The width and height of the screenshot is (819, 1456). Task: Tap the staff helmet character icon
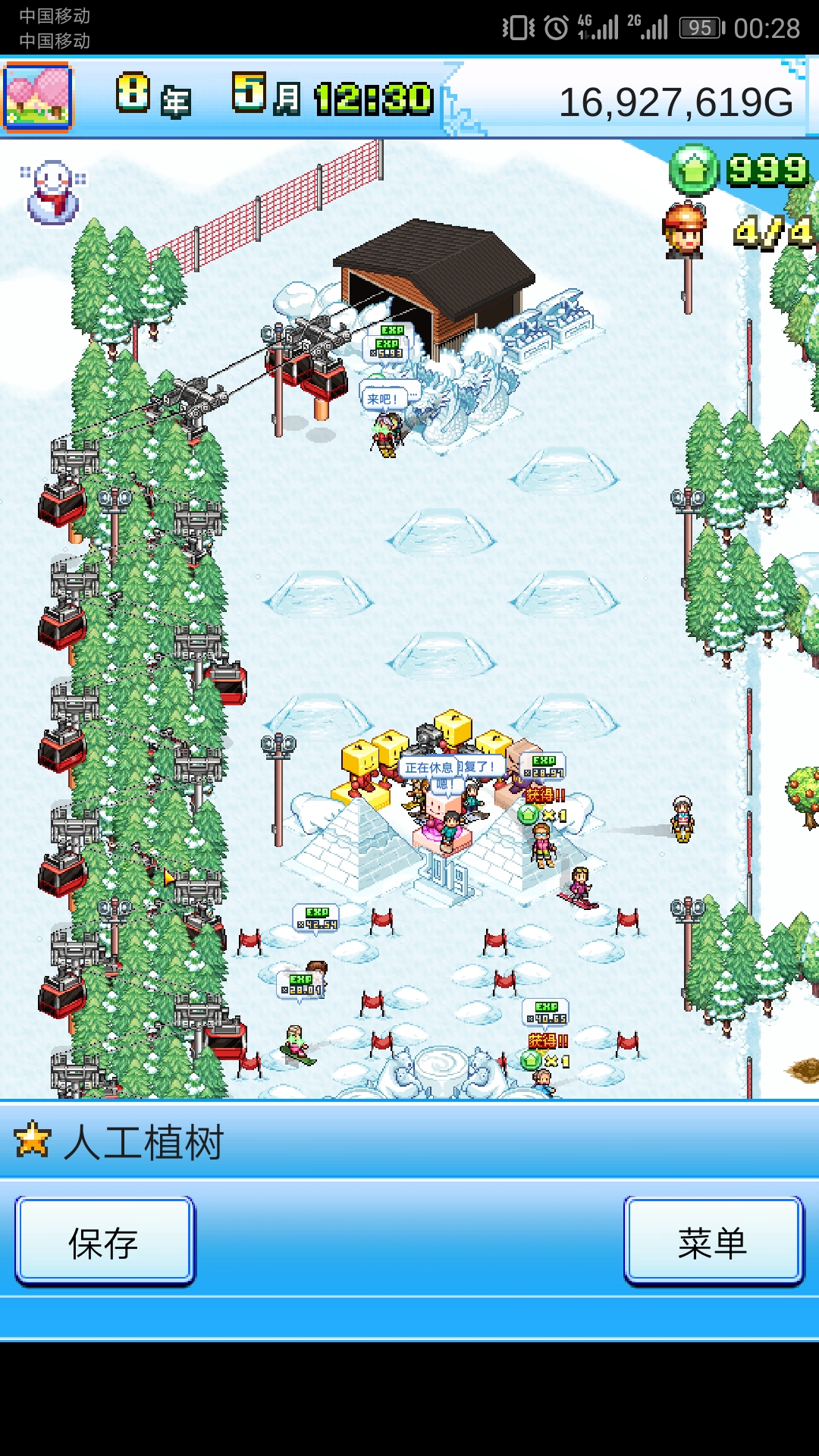(x=685, y=229)
